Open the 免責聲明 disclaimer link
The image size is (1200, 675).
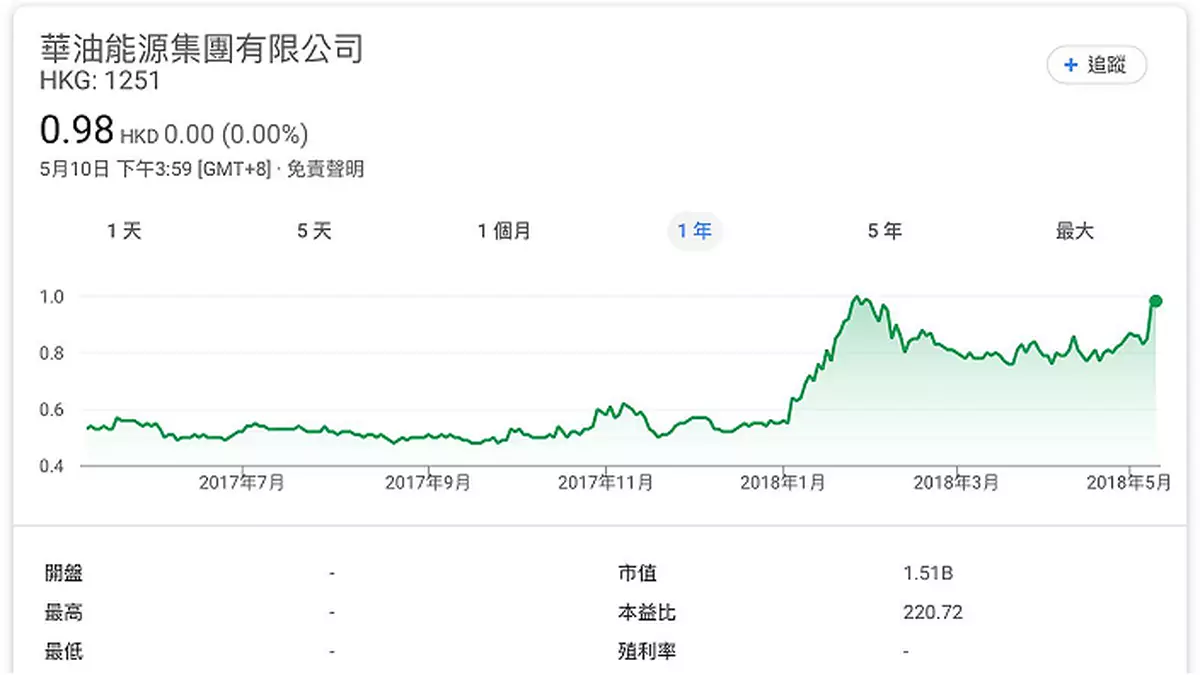pyautogui.click(x=325, y=170)
